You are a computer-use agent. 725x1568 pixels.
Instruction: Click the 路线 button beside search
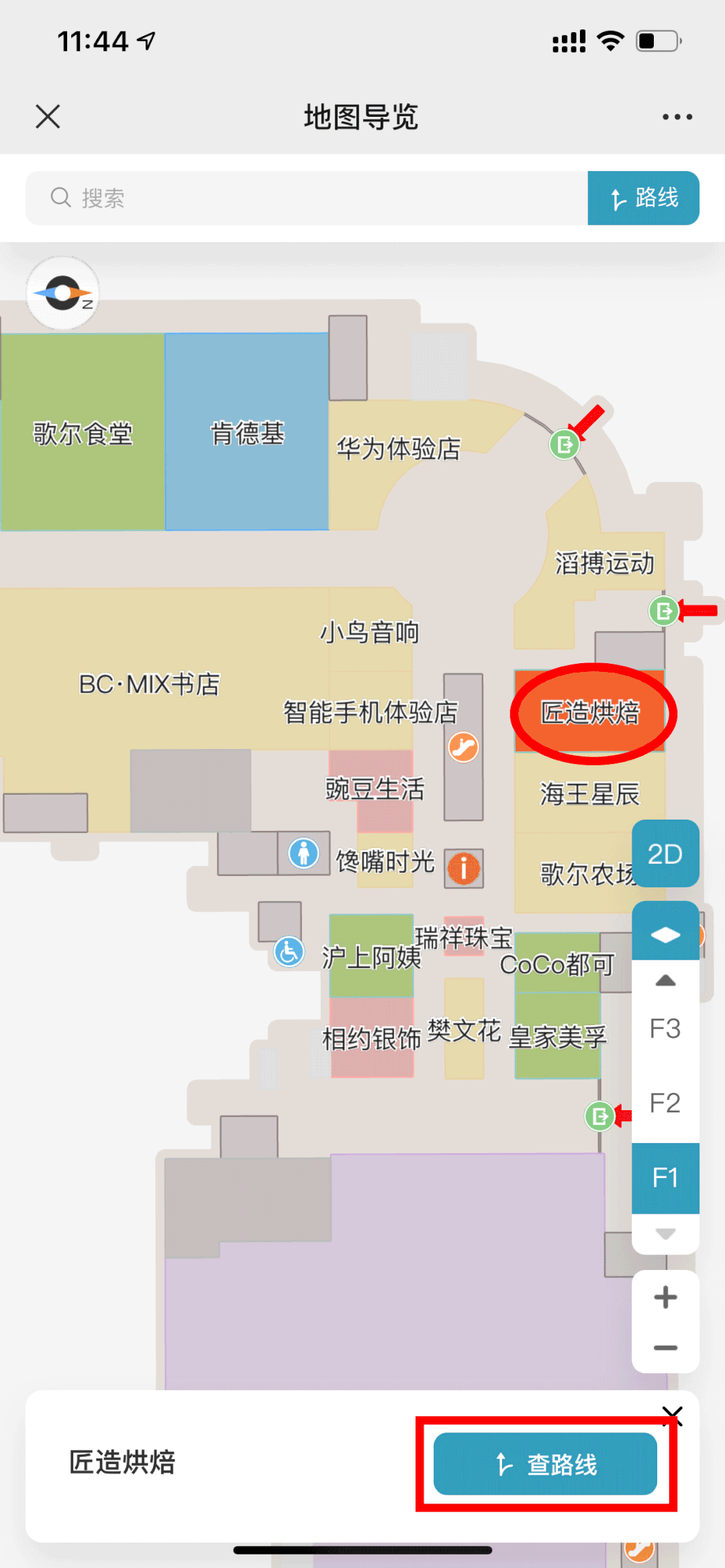coord(642,197)
